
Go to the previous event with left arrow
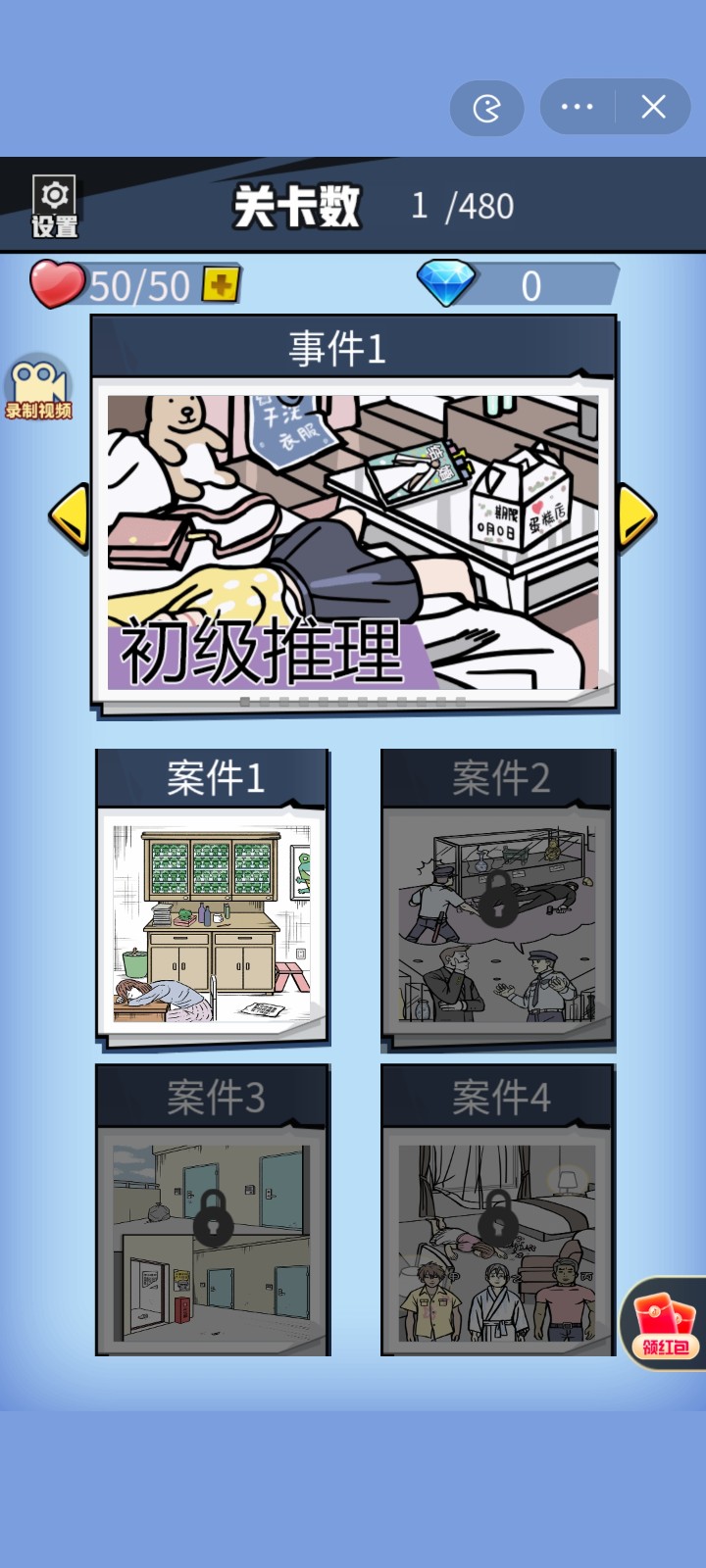point(70,515)
